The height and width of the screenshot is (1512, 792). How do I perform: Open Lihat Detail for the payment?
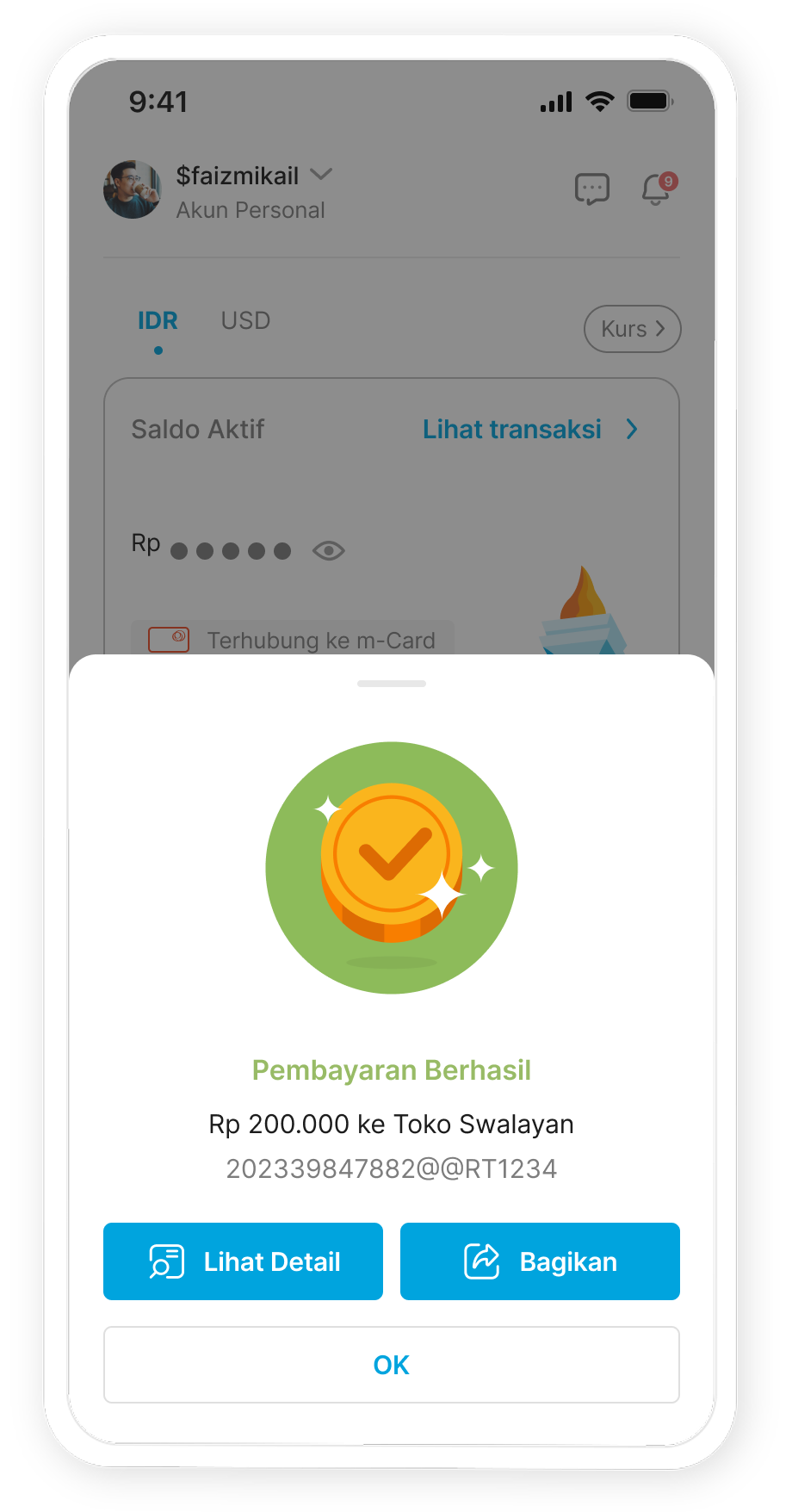(243, 1261)
